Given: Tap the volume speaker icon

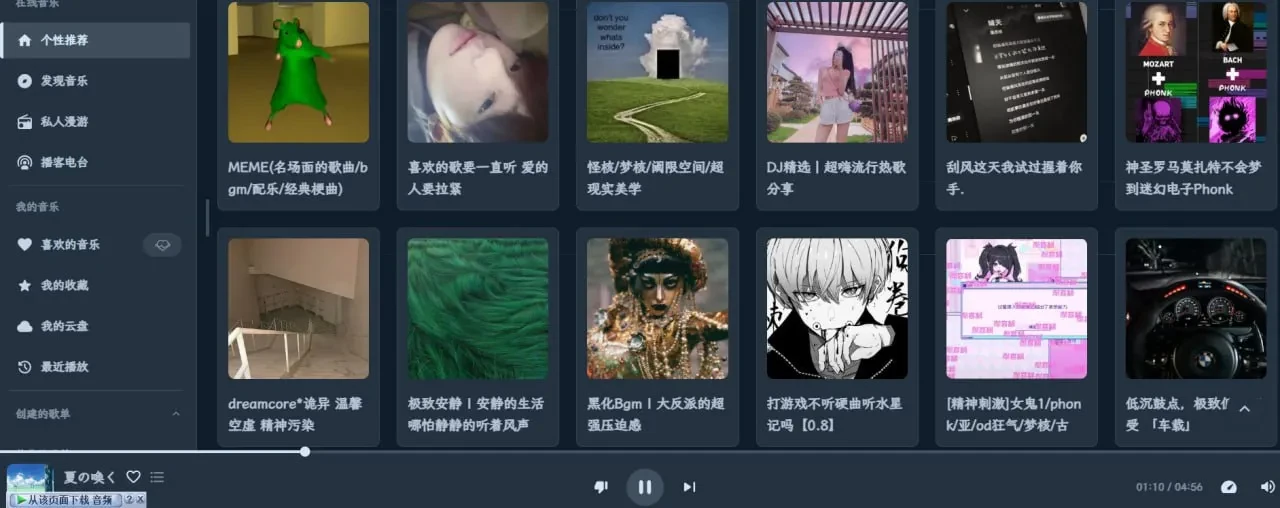Looking at the screenshot, I should [x=1267, y=487].
